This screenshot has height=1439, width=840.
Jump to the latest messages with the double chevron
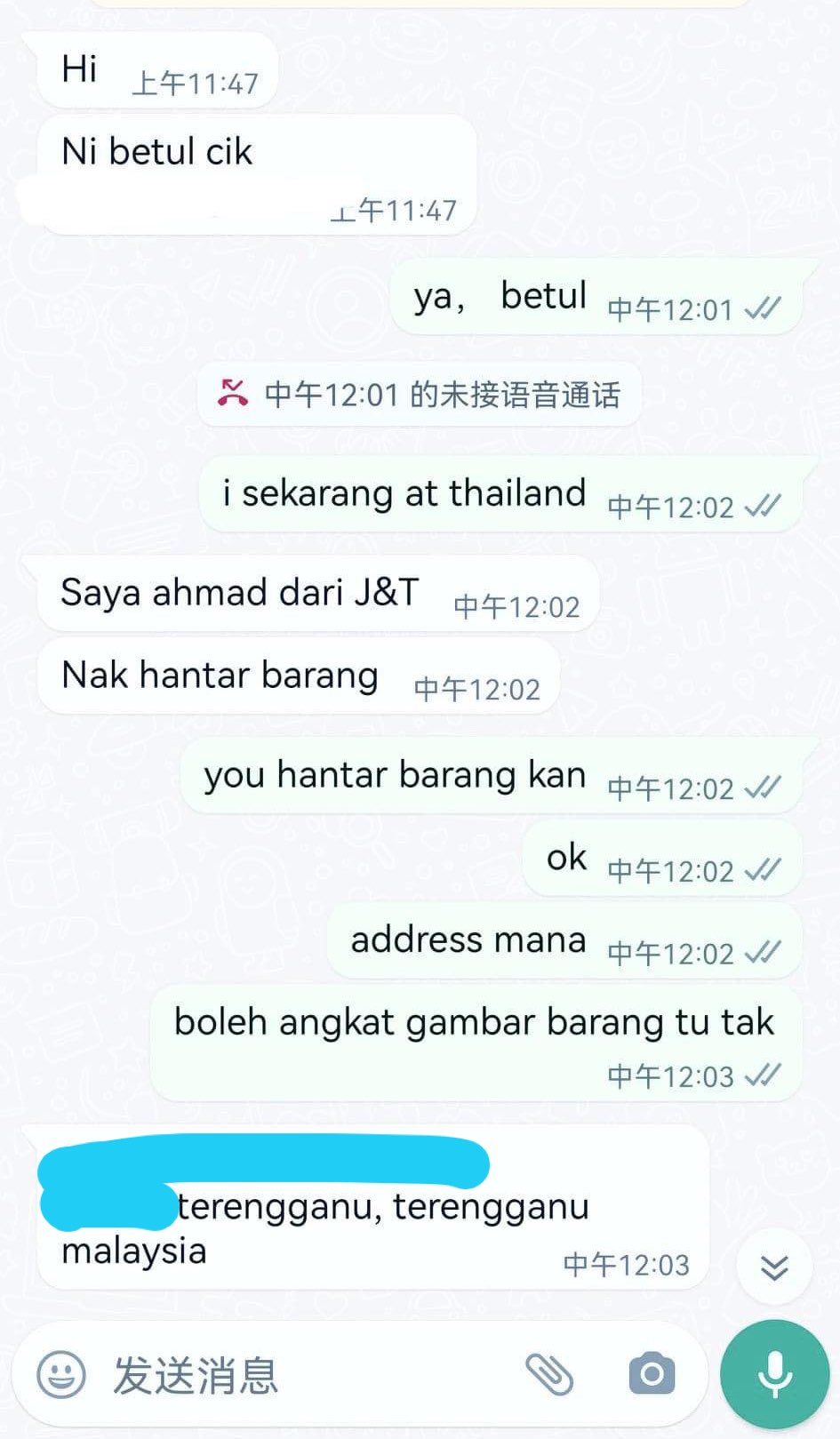point(774,1267)
